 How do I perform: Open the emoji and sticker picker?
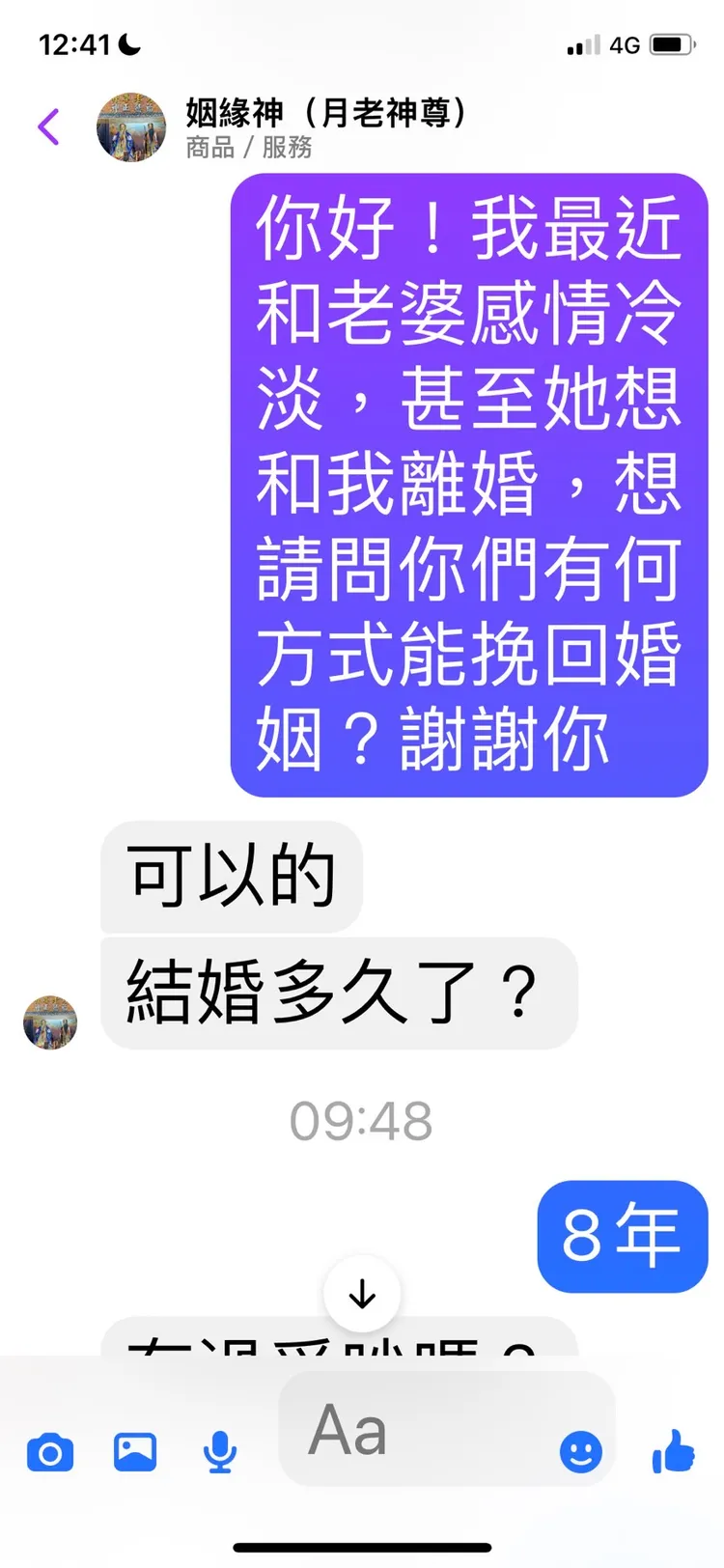[580, 1450]
